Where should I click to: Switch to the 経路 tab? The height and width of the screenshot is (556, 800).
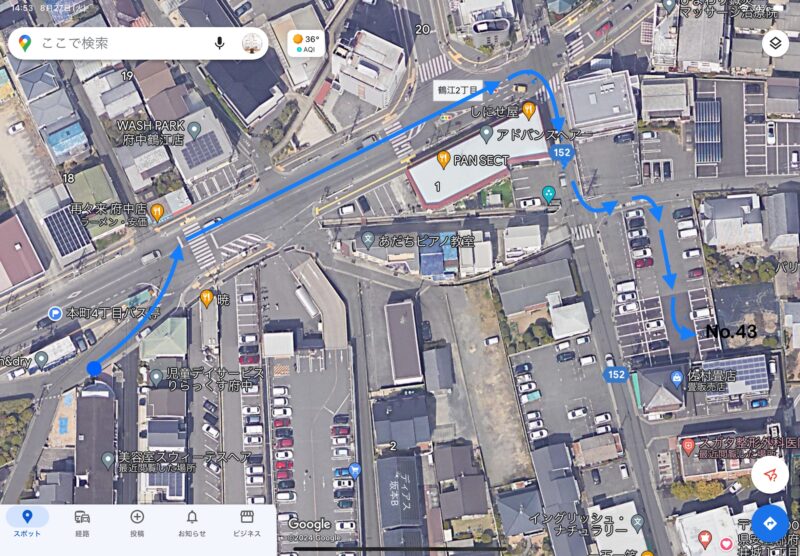[82, 523]
